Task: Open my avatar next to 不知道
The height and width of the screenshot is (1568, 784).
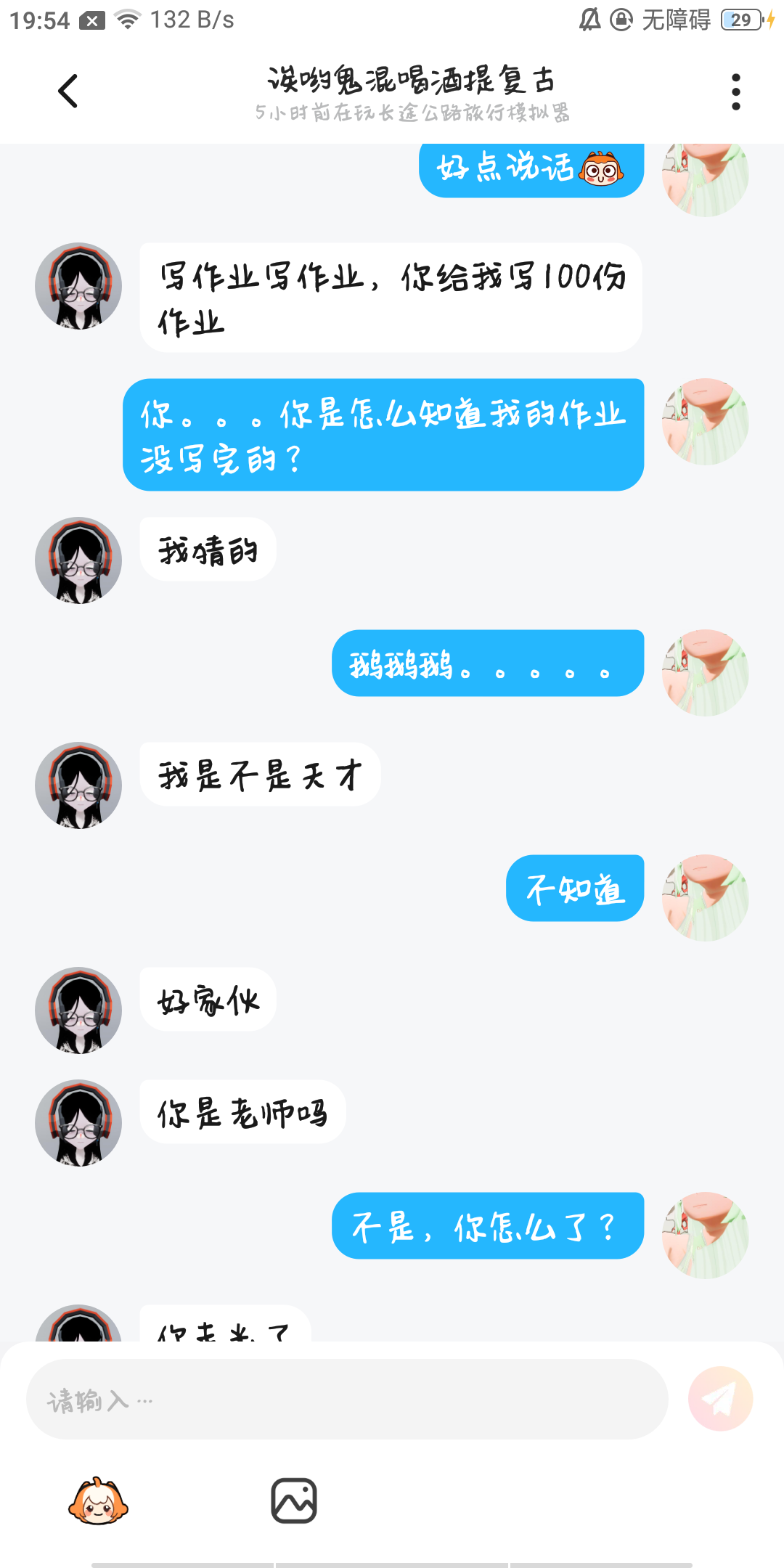Action: click(x=705, y=898)
